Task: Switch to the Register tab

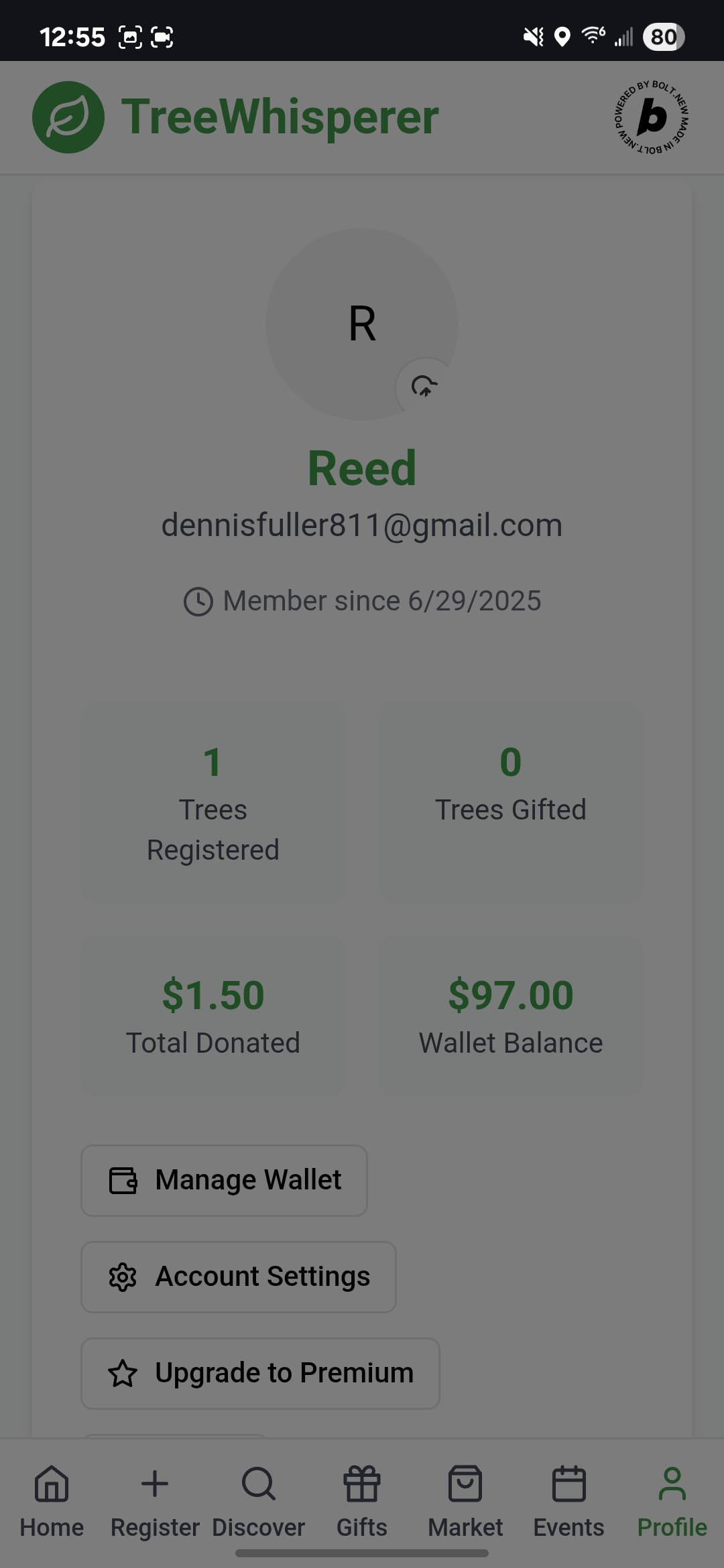Action: [155, 1501]
